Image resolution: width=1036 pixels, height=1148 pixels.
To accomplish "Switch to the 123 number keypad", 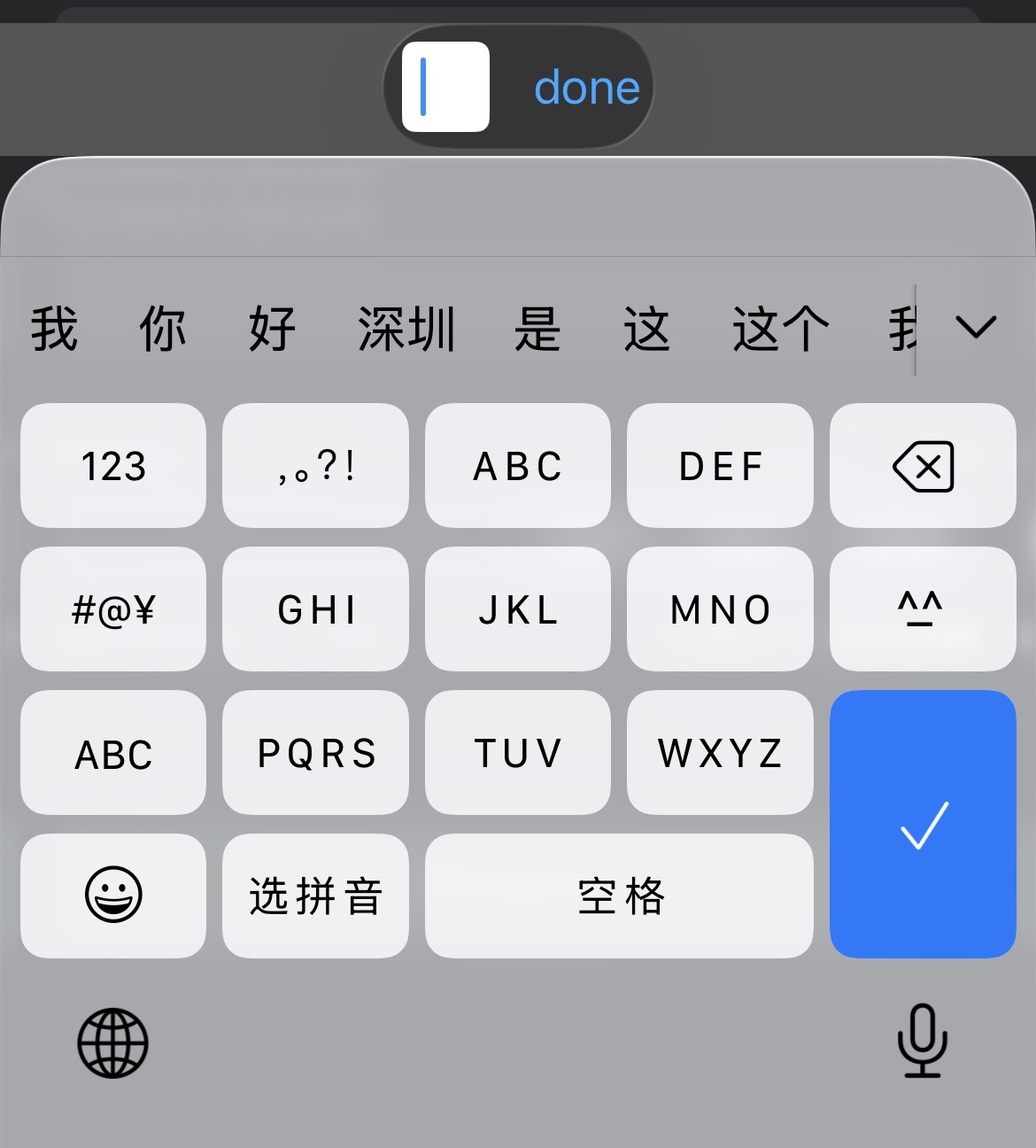I will pyautogui.click(x=113, y=466).
